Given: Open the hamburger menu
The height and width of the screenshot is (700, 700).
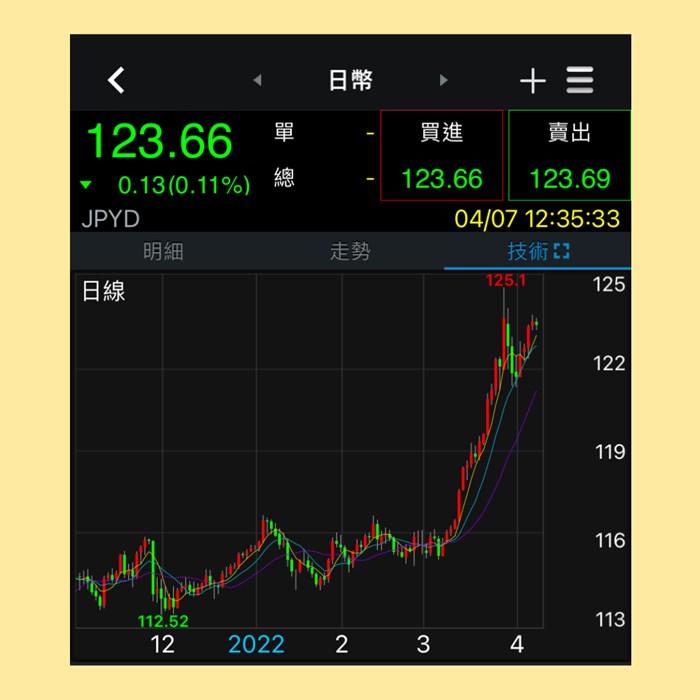Looking at the screenshot, I should [580, 80].
